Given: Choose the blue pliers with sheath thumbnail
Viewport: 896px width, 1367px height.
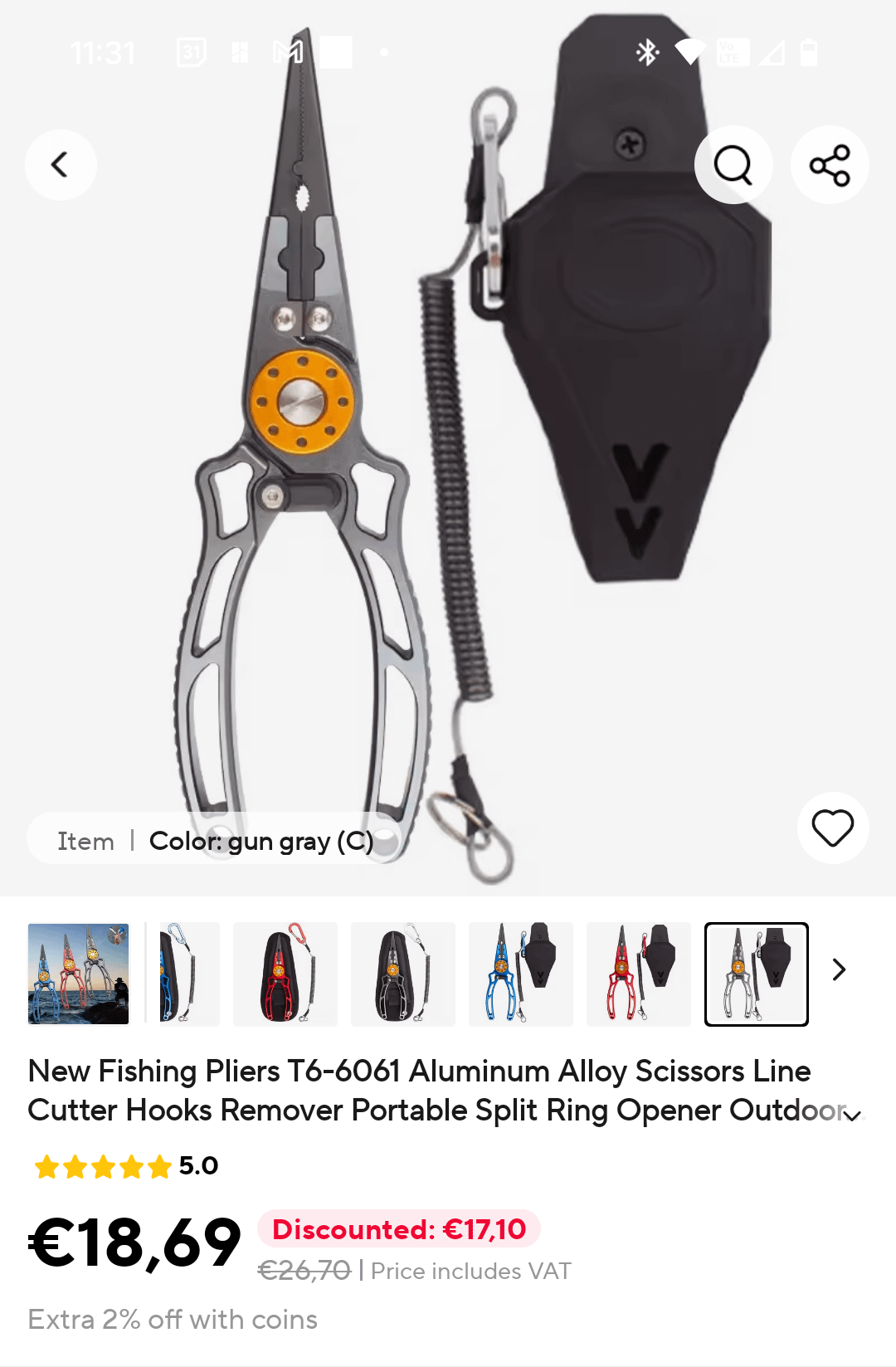Looking at the screenshot, I should [x=521, y=974].
